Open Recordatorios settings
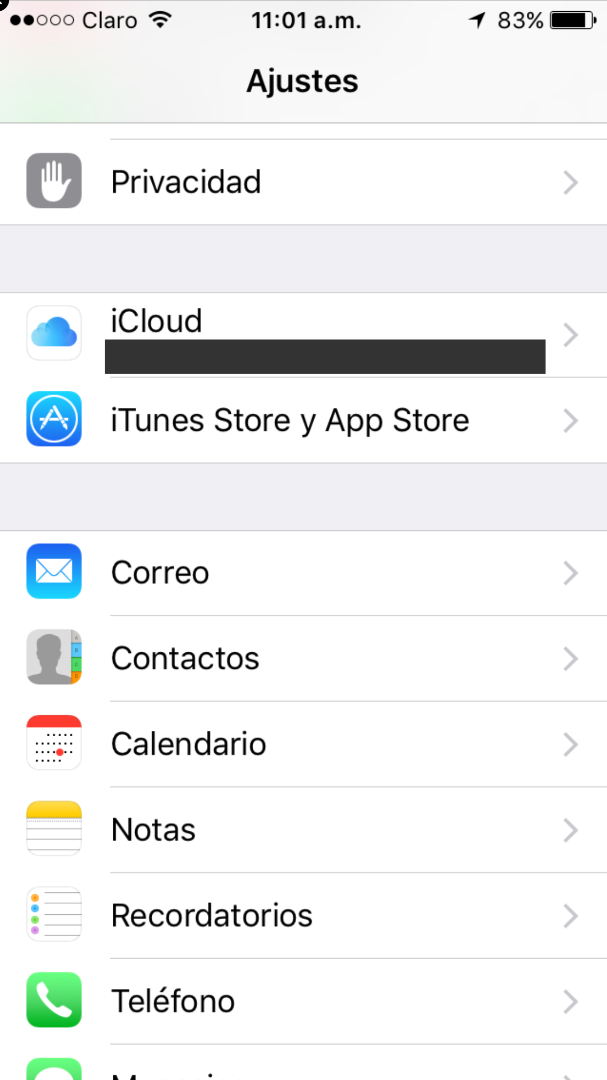The image size is (607, 1080). [303, 915]
